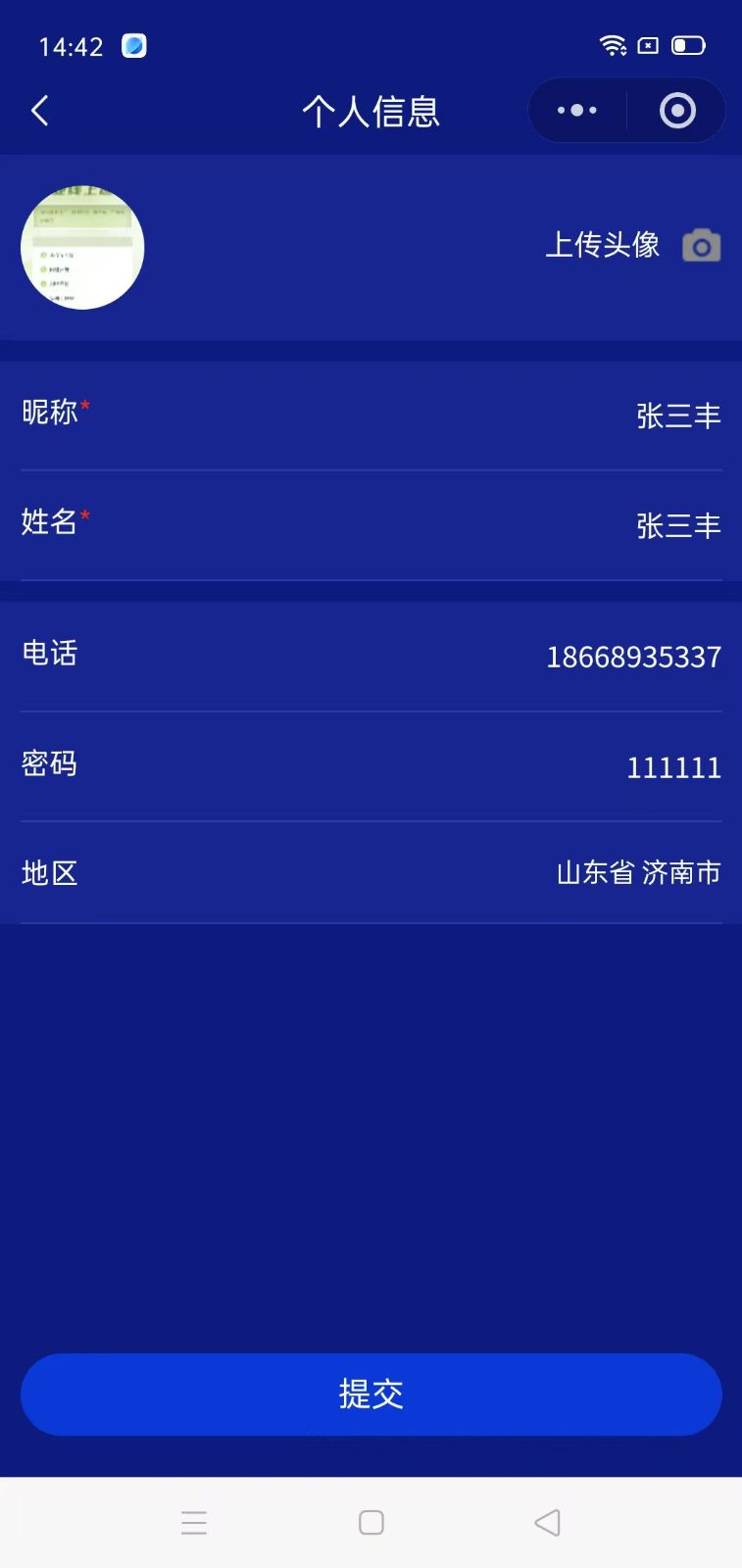
Task: Open recent apps from the navigation bar
Action: (x=194, y=1522)
